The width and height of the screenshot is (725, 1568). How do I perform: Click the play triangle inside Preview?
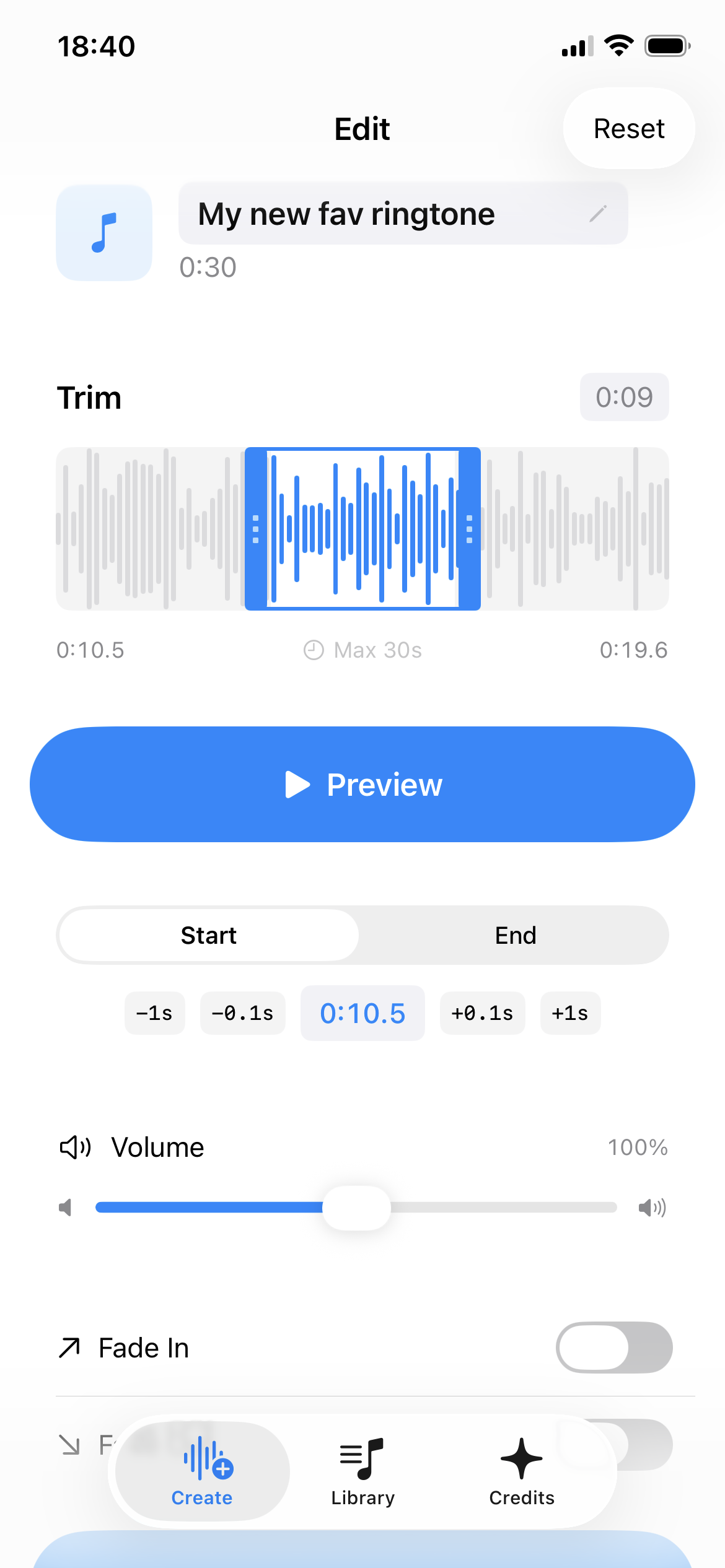point(297,785)
